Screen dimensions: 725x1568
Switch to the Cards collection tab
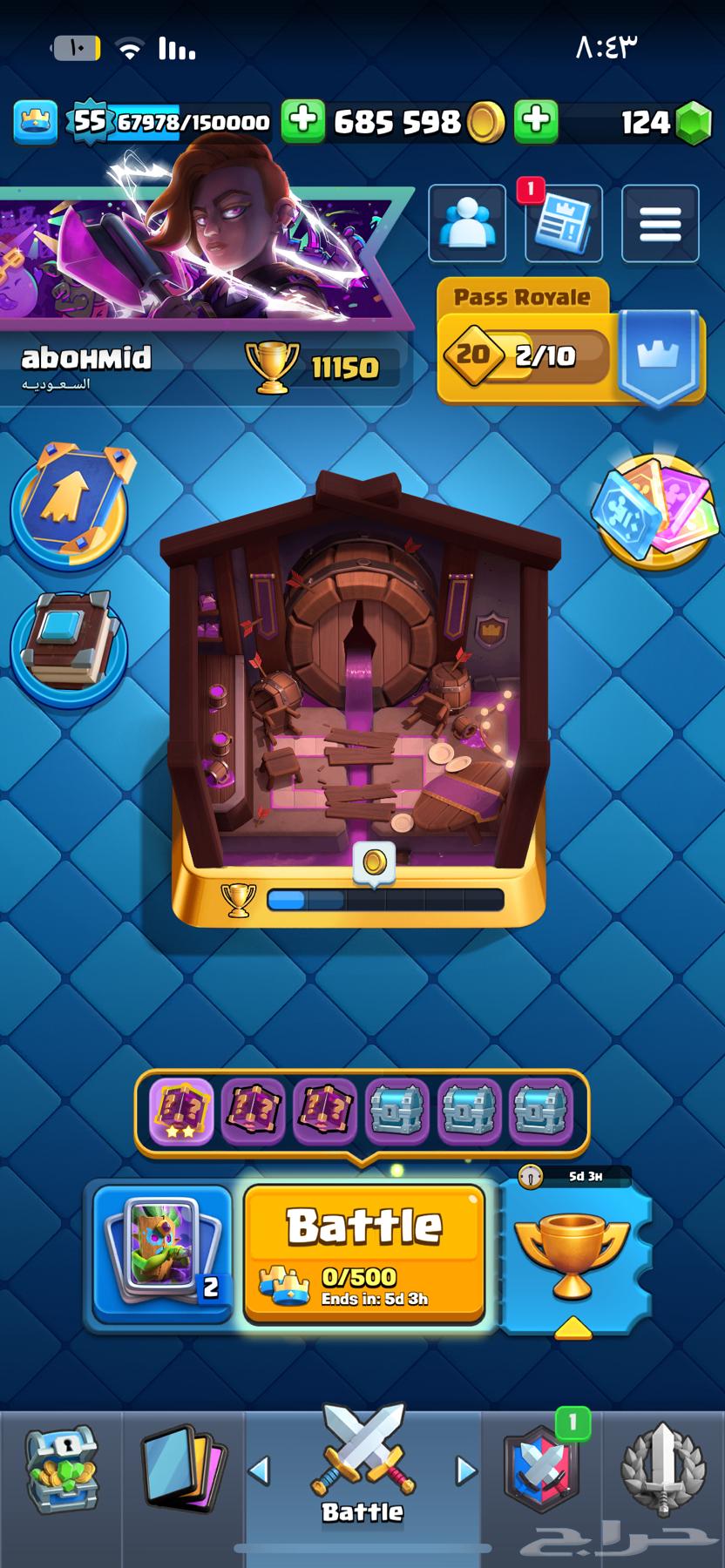pyautogui.click(x=183, y=1472)
